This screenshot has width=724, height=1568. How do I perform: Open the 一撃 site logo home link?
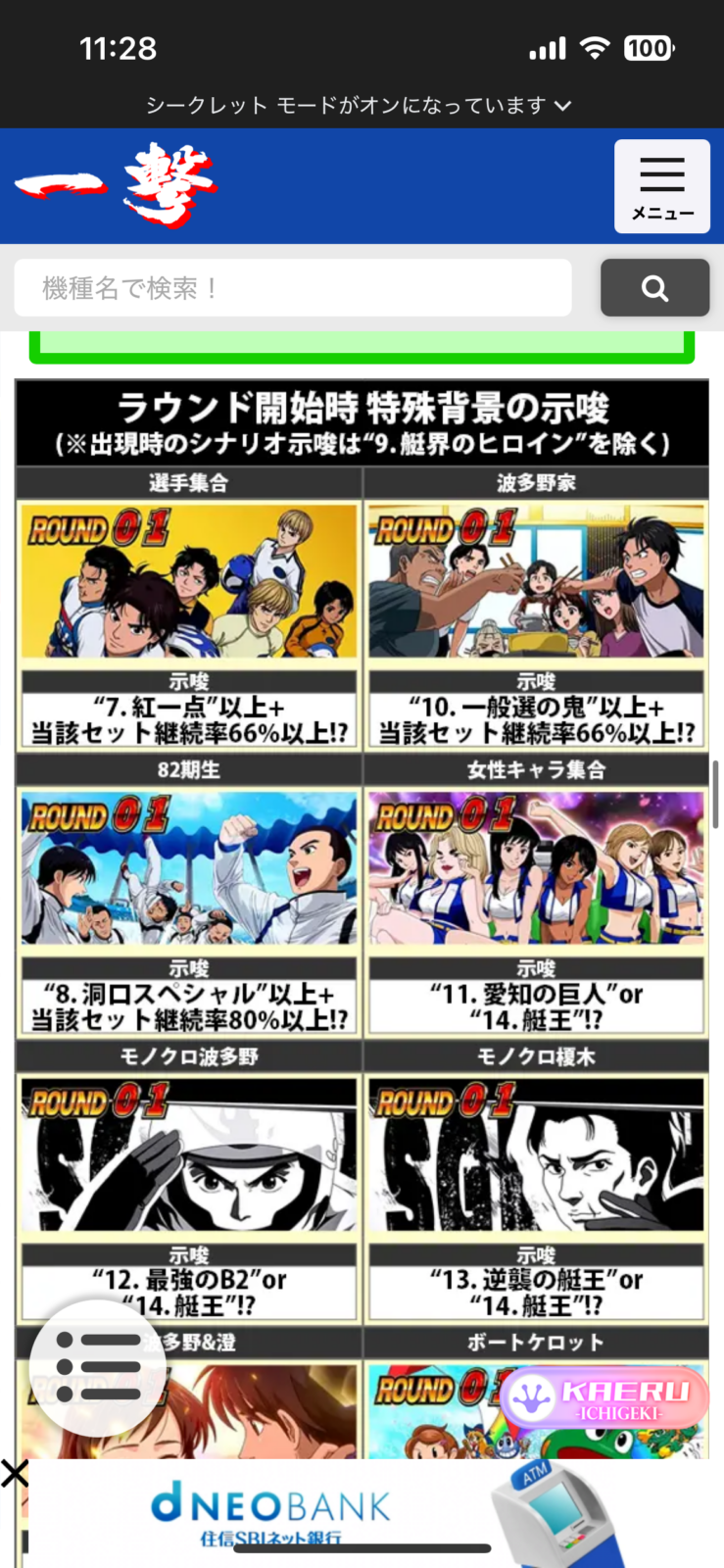point(116,185)
